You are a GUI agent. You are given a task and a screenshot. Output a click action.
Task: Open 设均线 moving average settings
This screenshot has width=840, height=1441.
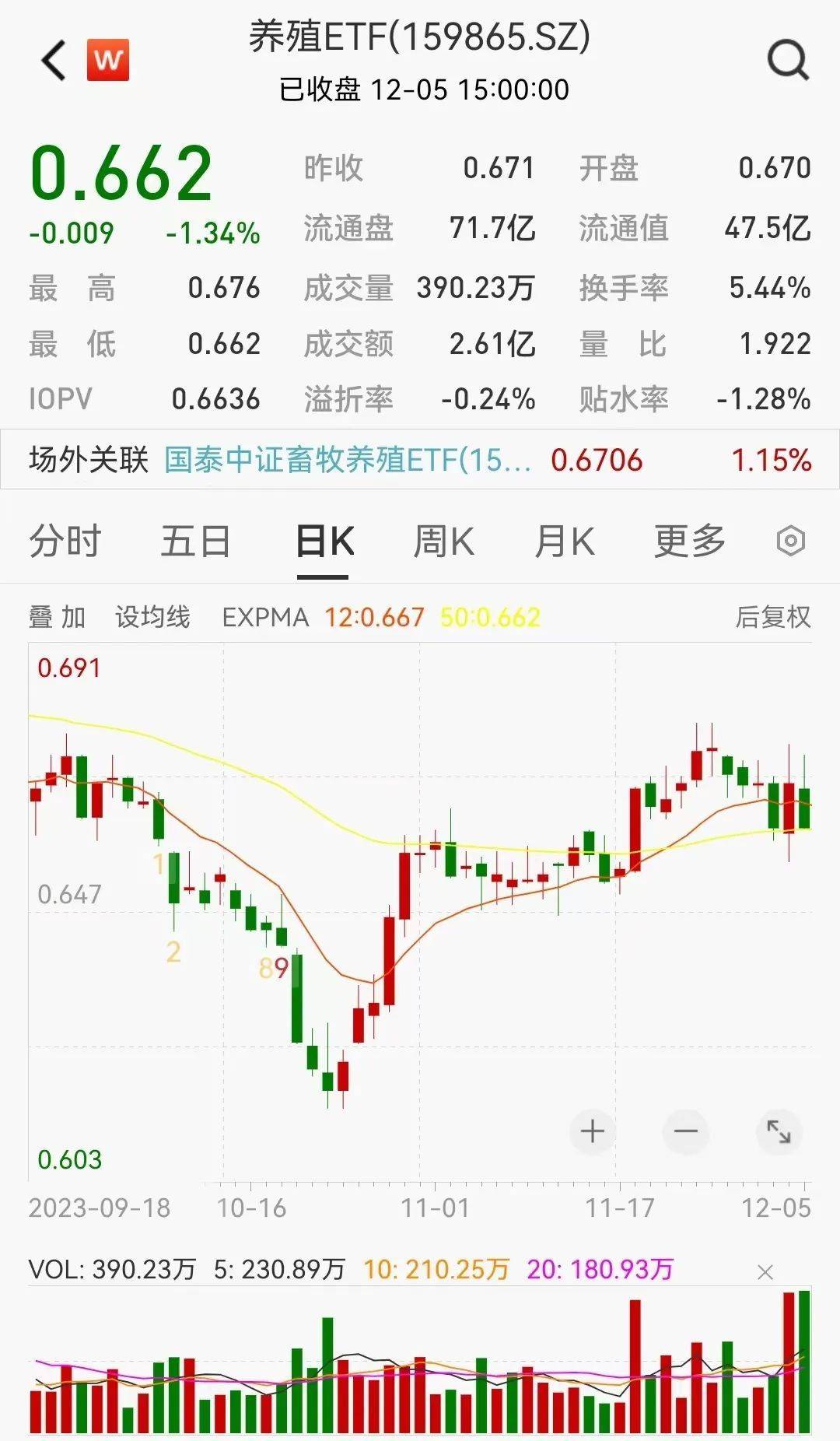coord(152,617)
